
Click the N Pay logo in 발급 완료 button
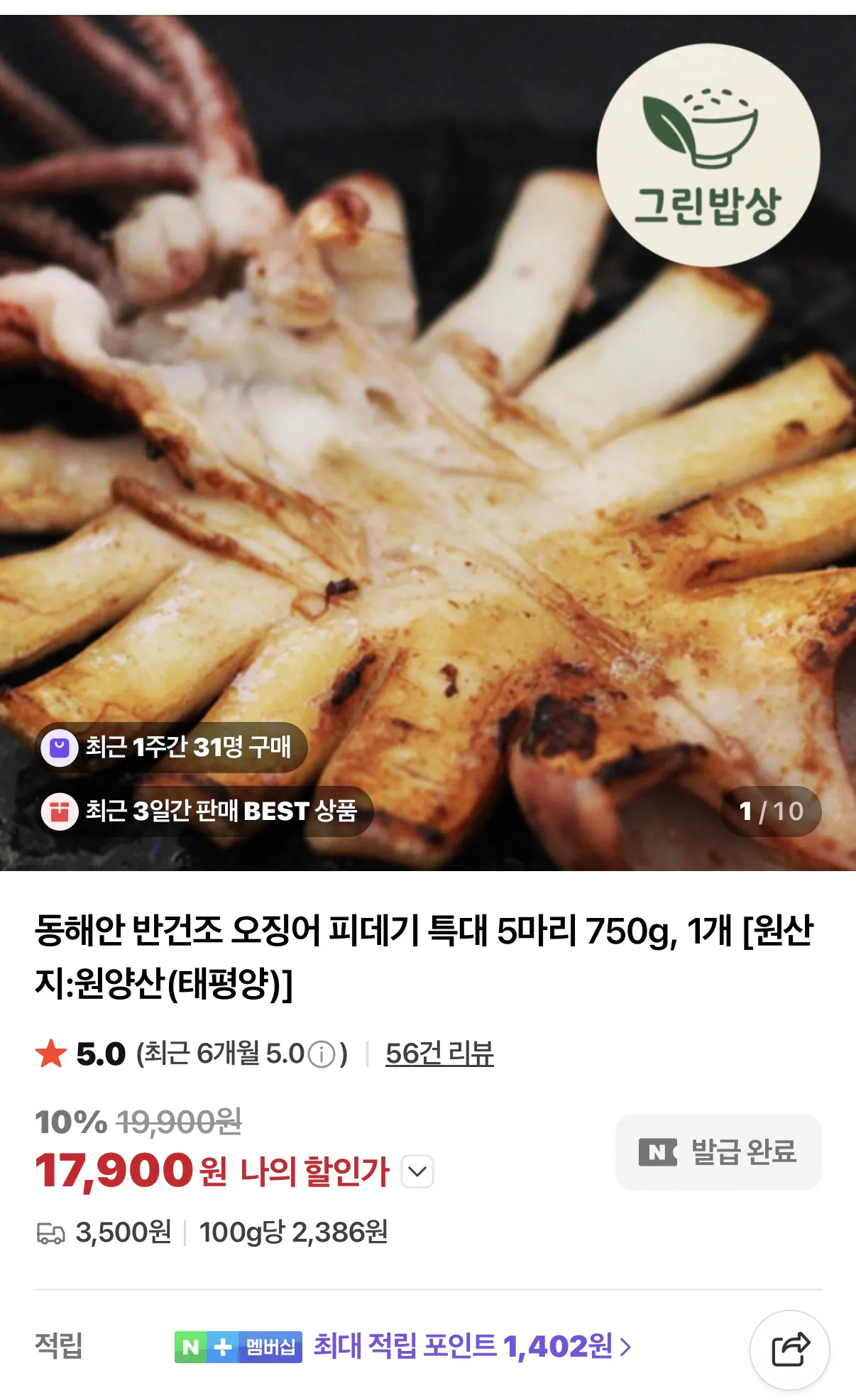click(657, 1152)
